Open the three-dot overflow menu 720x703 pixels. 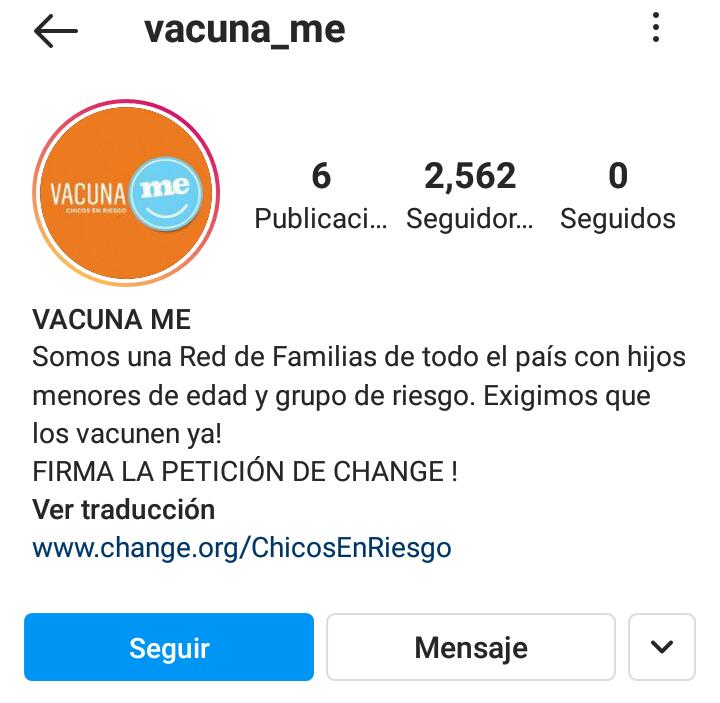[x=656, y=28]
